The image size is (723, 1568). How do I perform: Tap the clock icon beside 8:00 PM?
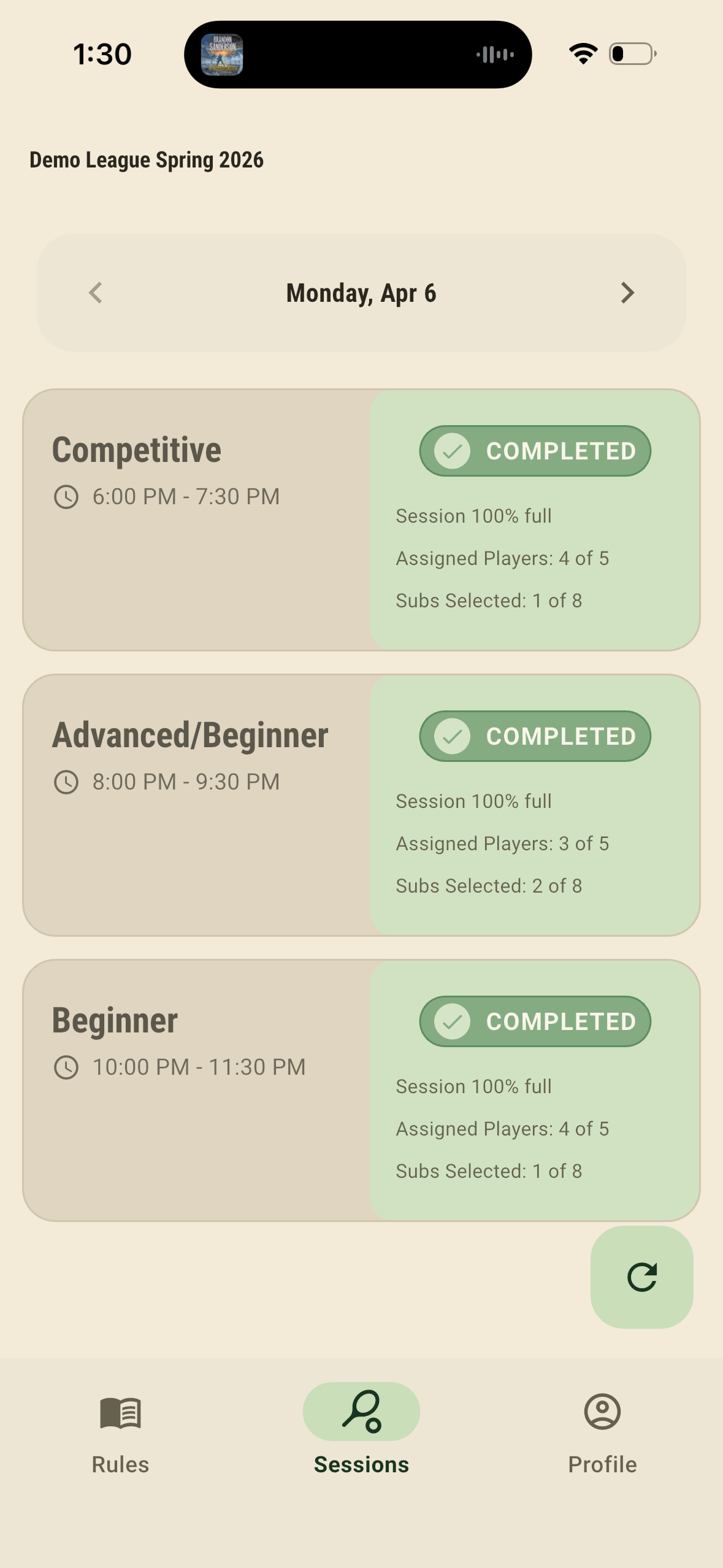click(66, 782)
